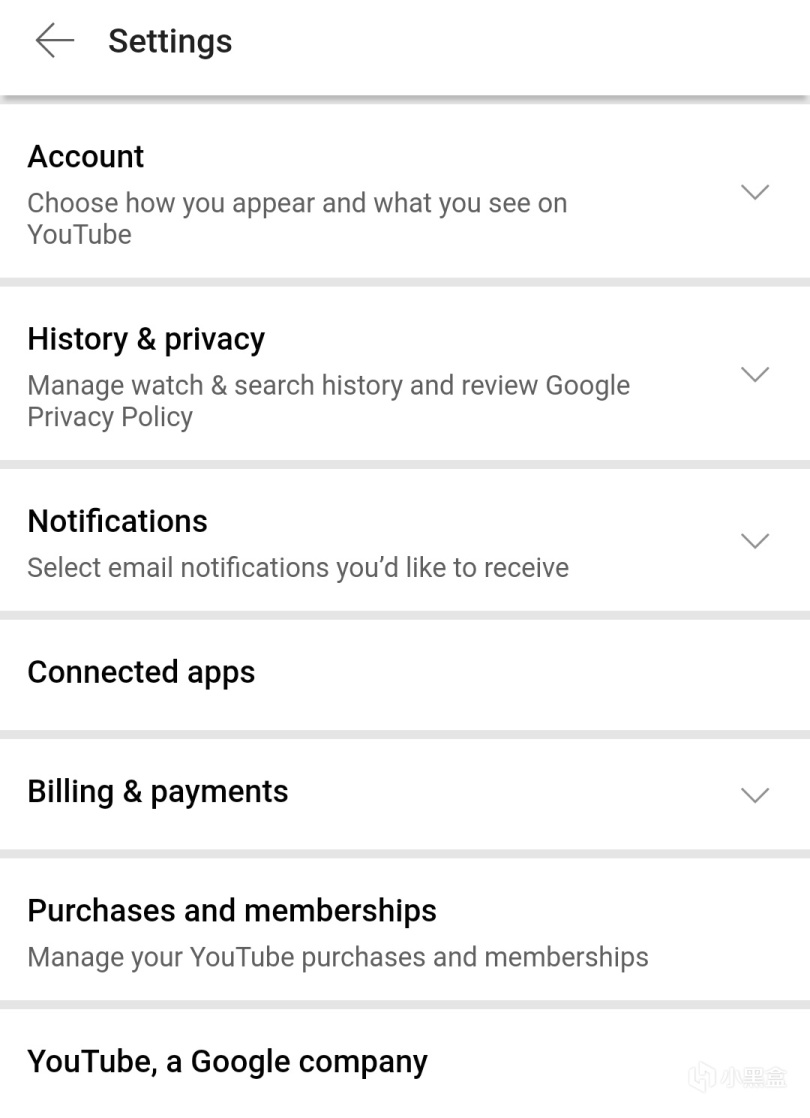Open Purchases and memberships

(232, 911)
